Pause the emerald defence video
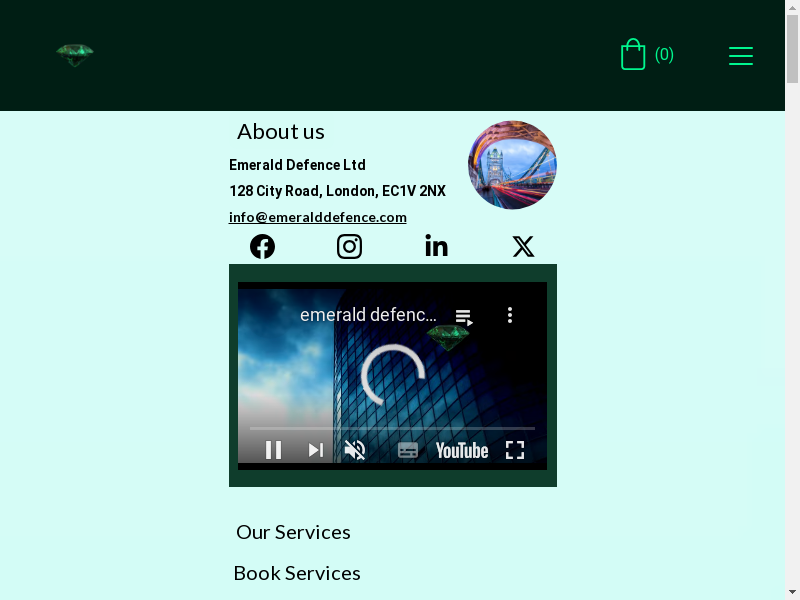Image resolution: width=800 pixels, height=600 pixels. click(273, 450)
